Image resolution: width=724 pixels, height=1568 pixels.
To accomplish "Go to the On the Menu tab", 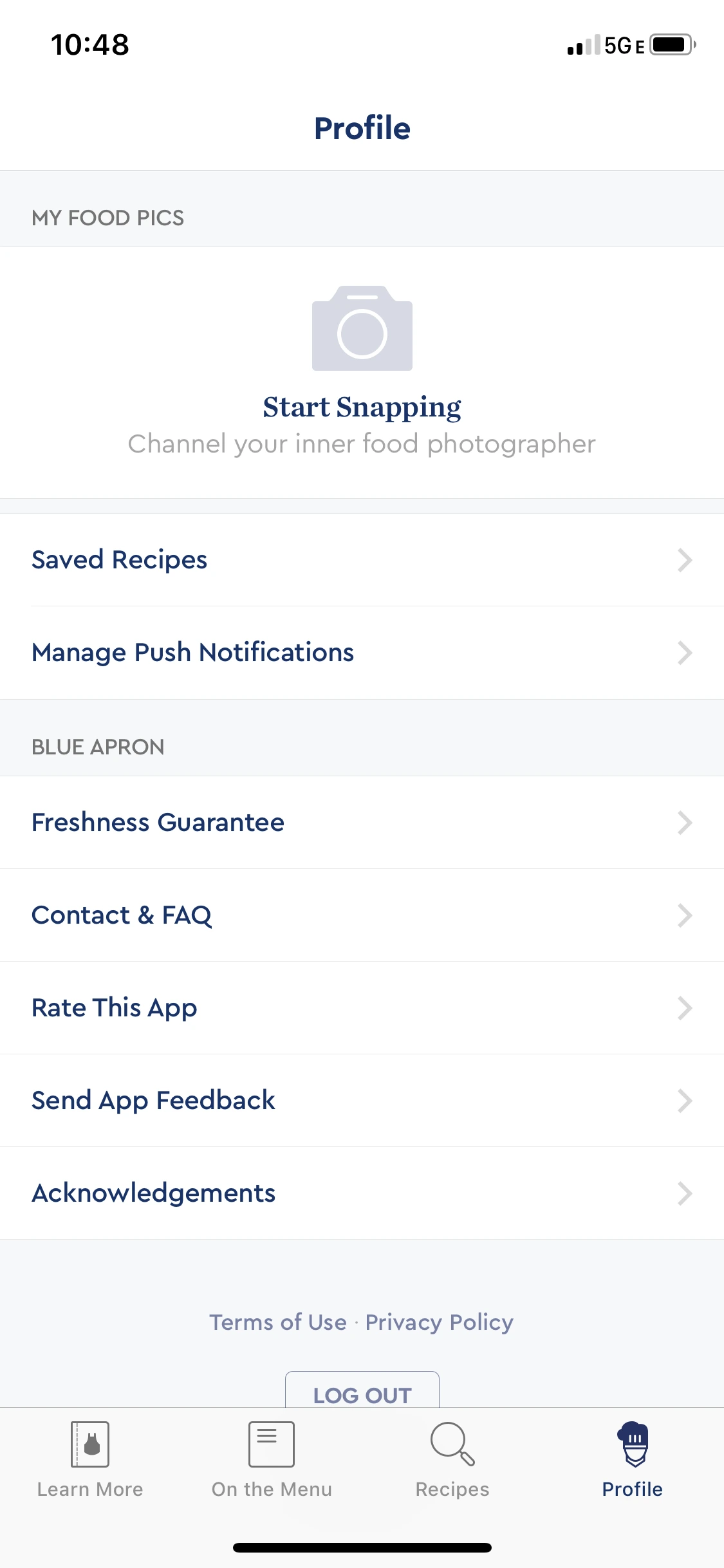I will (x=272, y=1460).
